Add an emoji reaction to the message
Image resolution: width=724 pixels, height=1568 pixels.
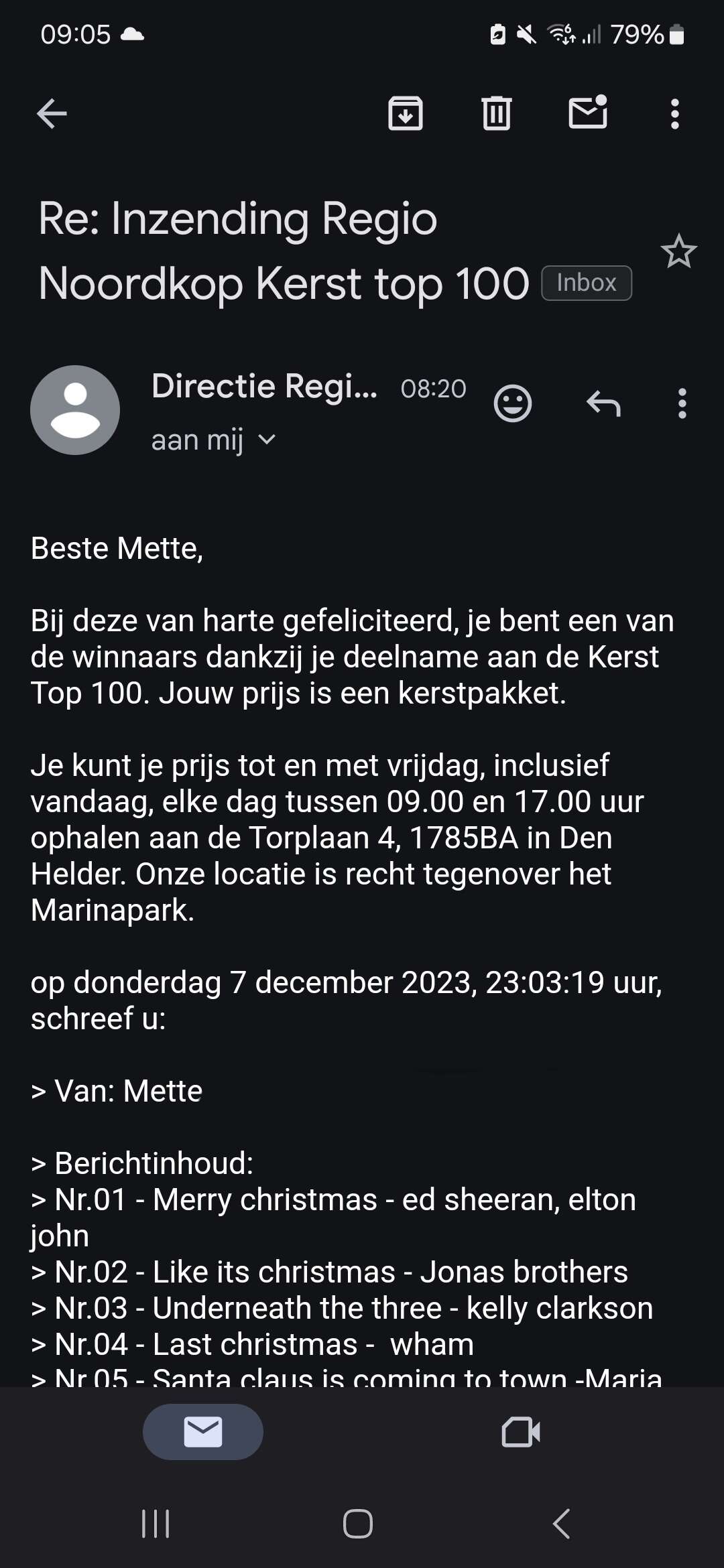513,403
